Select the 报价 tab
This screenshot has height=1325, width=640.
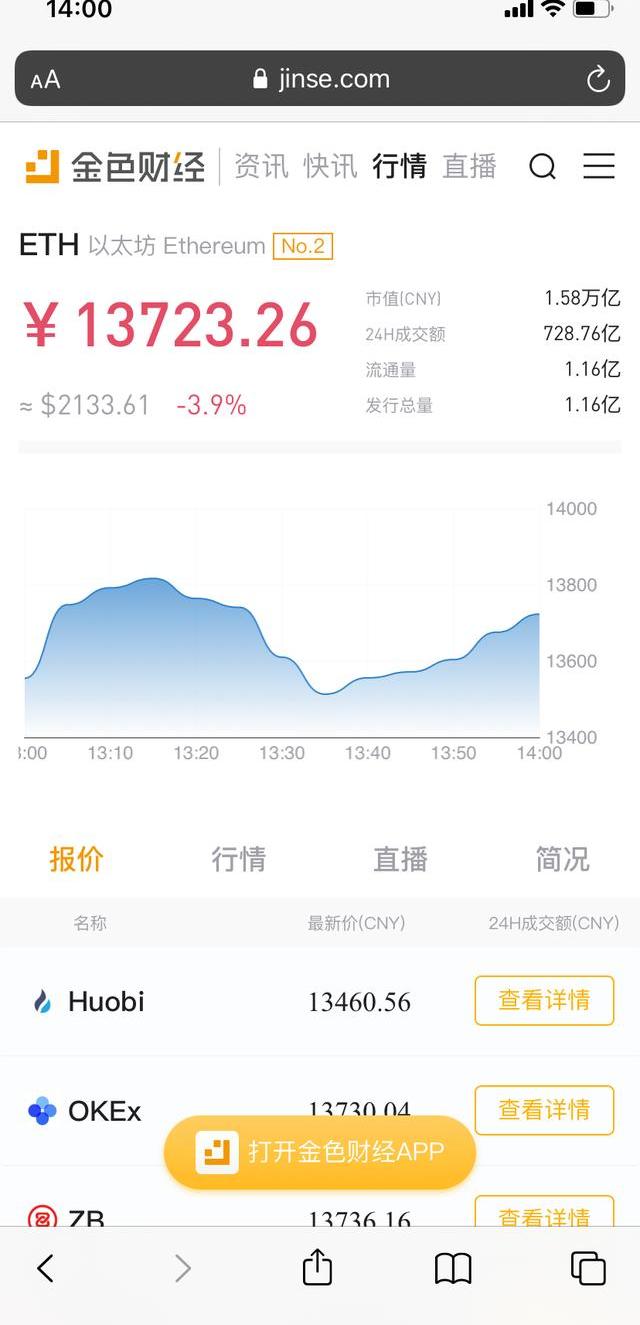point(76,859)
